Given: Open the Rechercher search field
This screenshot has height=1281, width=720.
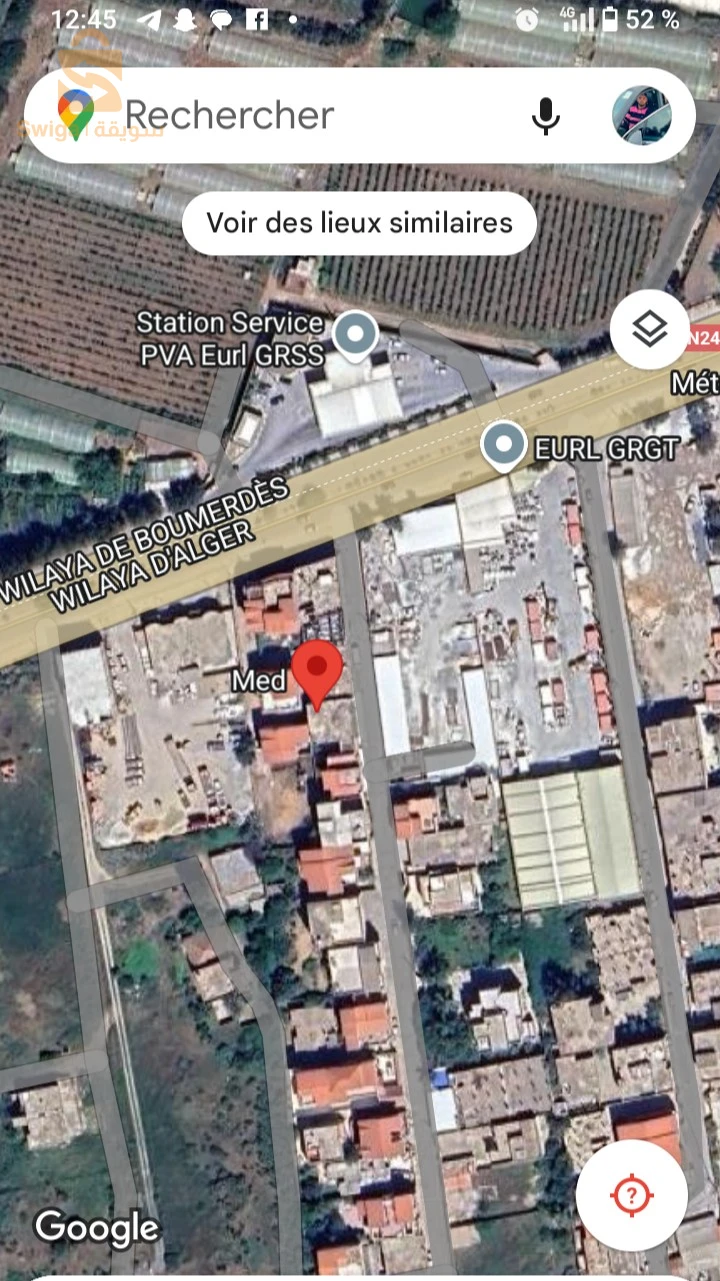Looking at the screenshot, I should 300,116.
